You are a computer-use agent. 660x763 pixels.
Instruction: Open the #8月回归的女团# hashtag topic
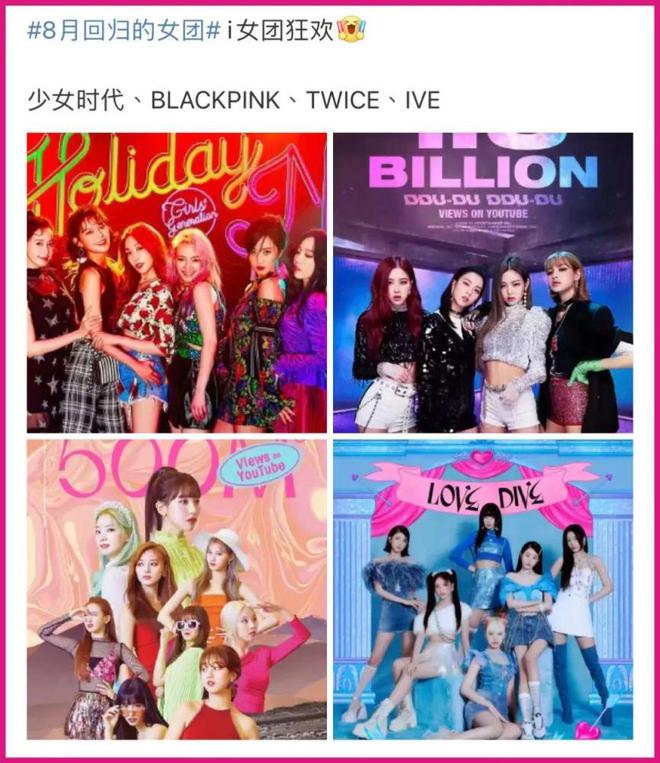pyautogui.click(x=123, y=30)
